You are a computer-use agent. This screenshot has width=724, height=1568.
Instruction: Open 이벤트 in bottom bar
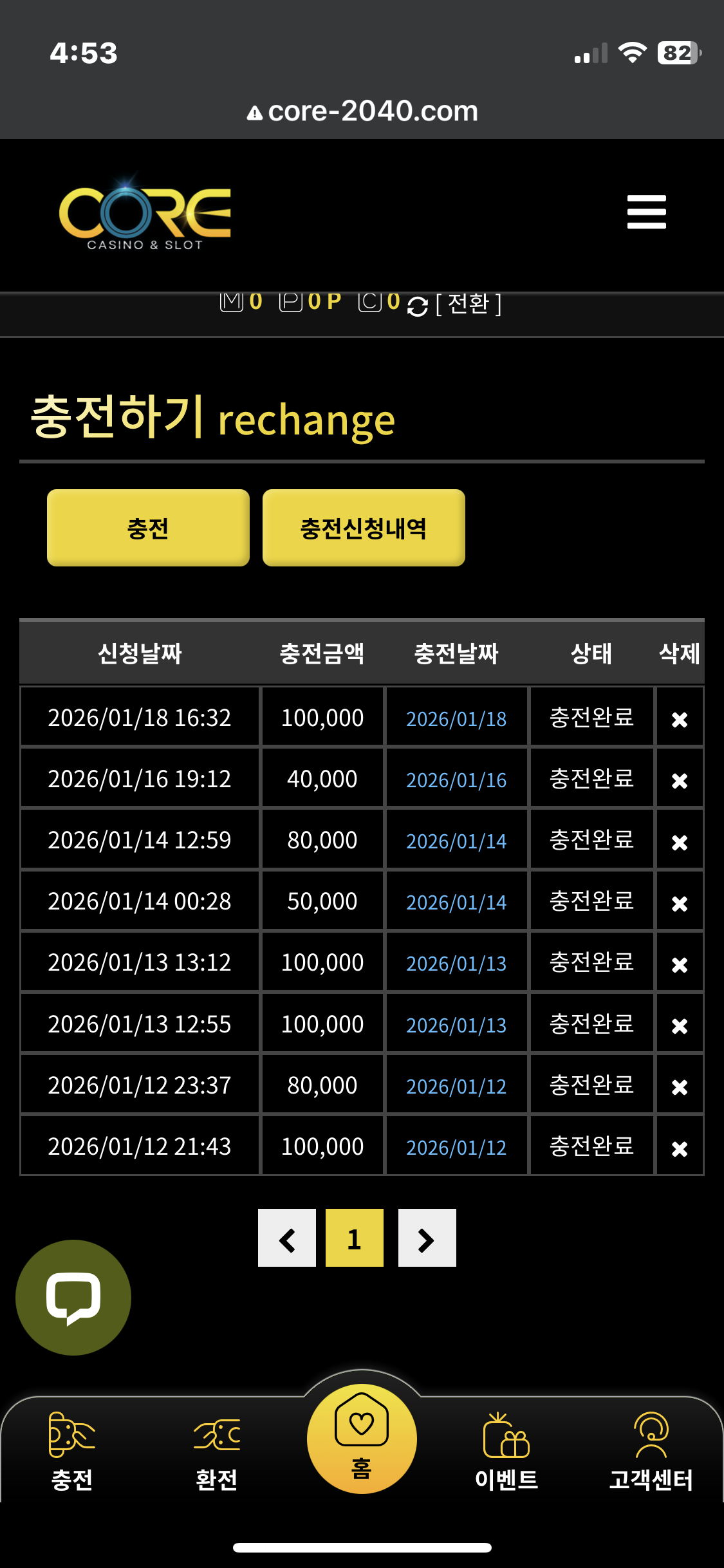[x=506, y=1451]
